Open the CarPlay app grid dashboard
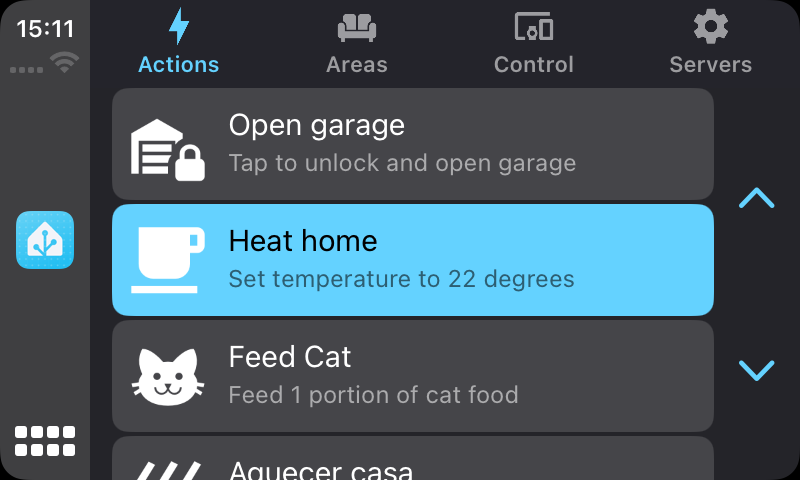800x480 pixels. (x=45, y=441)
